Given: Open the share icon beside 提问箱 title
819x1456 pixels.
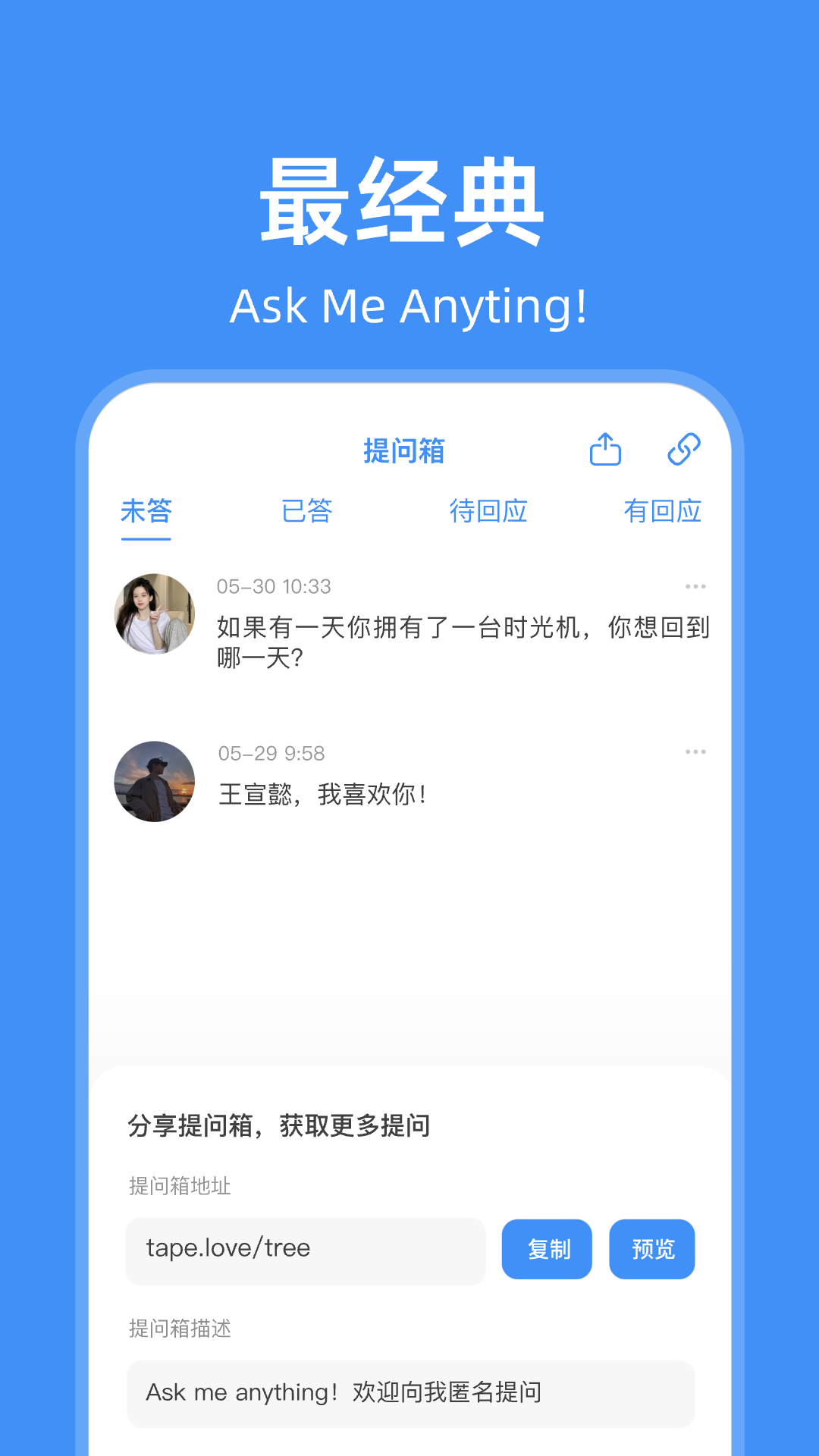Looking at the screenshot, I should click(604, 449).
